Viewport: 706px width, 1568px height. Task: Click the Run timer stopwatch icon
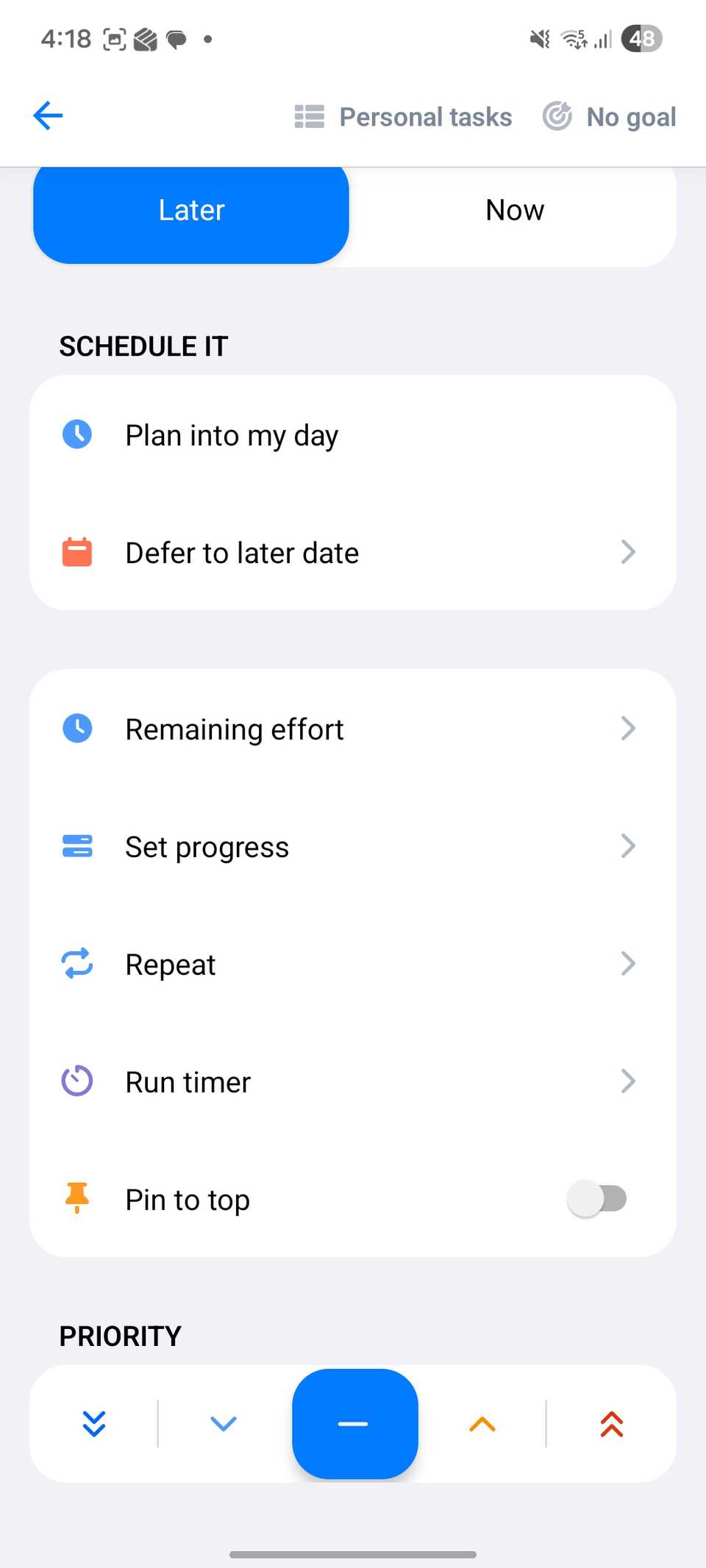coord(76,1081)
